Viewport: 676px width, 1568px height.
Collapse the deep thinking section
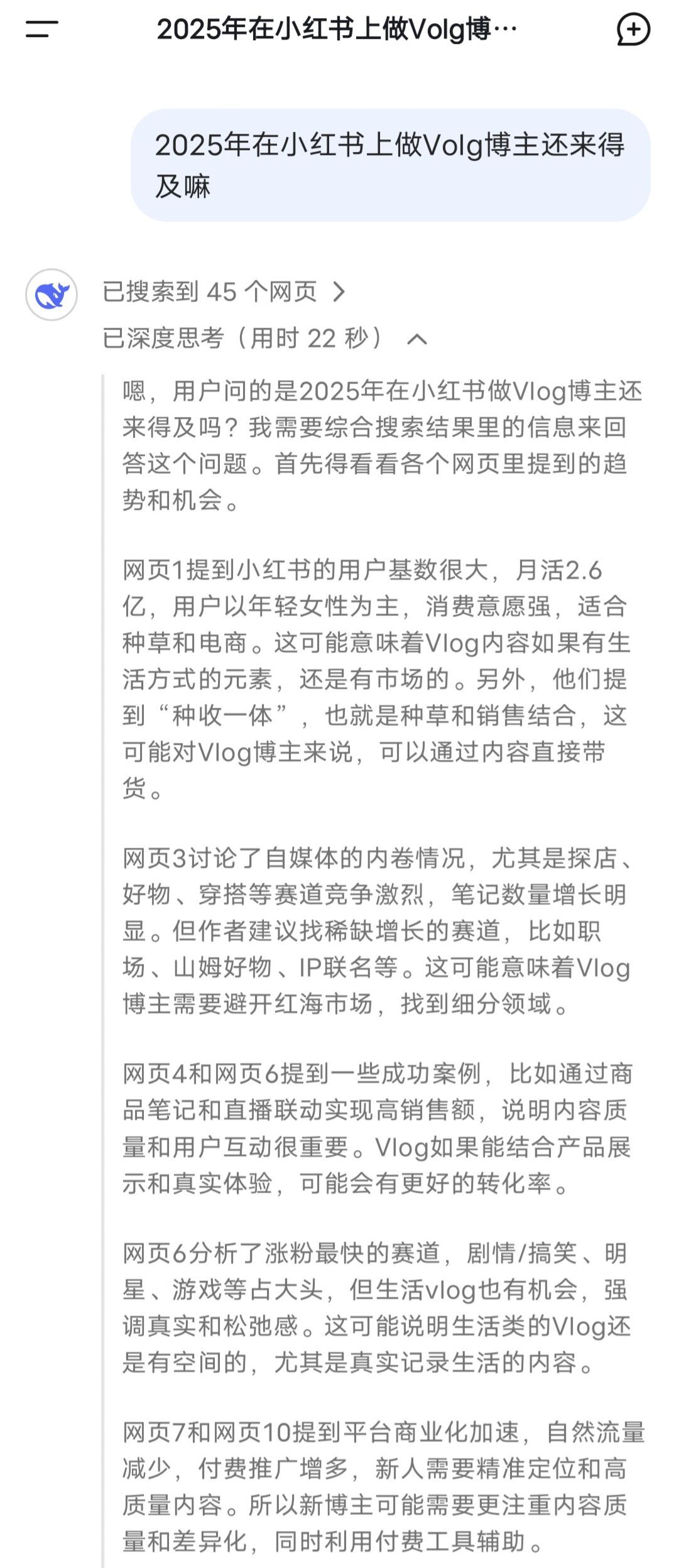click(417, 340)
